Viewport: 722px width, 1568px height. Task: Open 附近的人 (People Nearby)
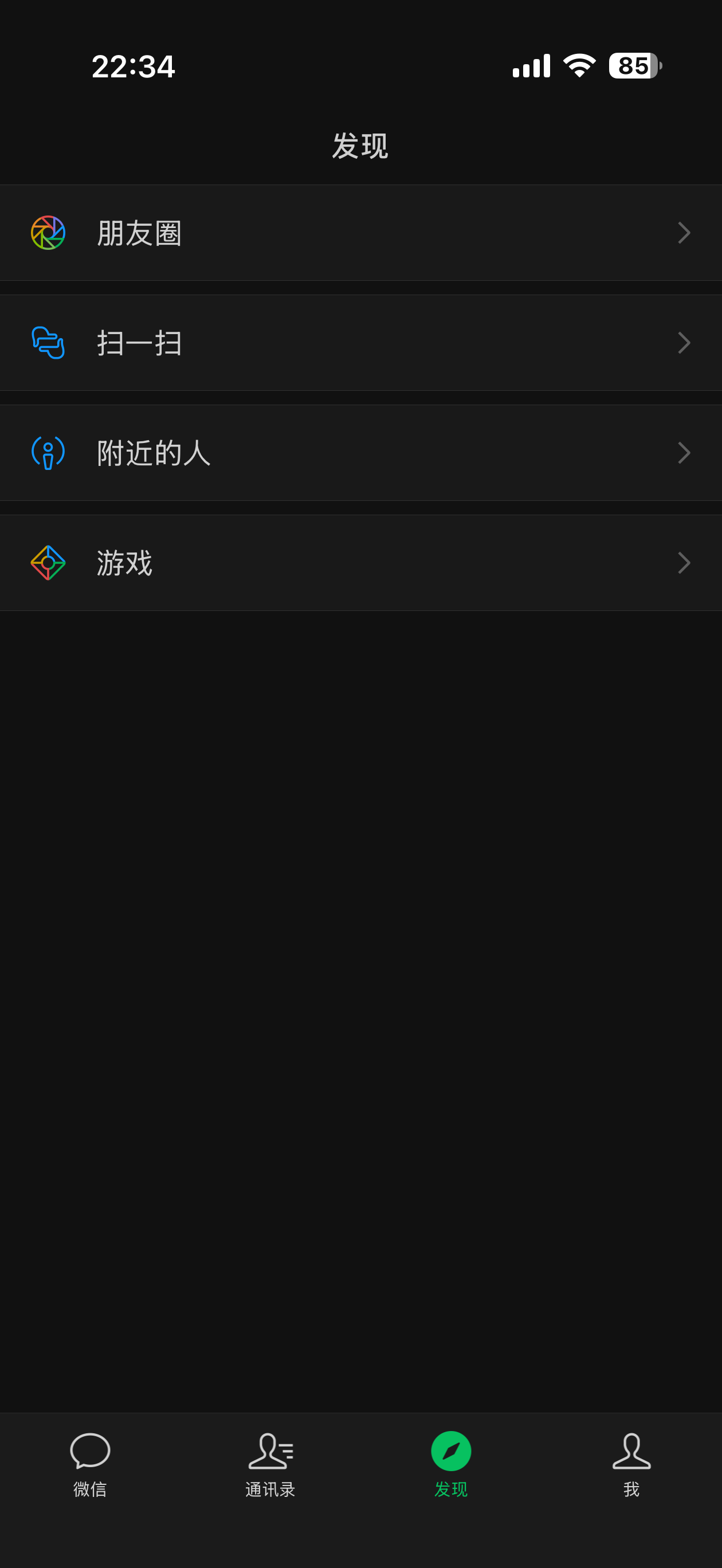[x=360, y=453]
